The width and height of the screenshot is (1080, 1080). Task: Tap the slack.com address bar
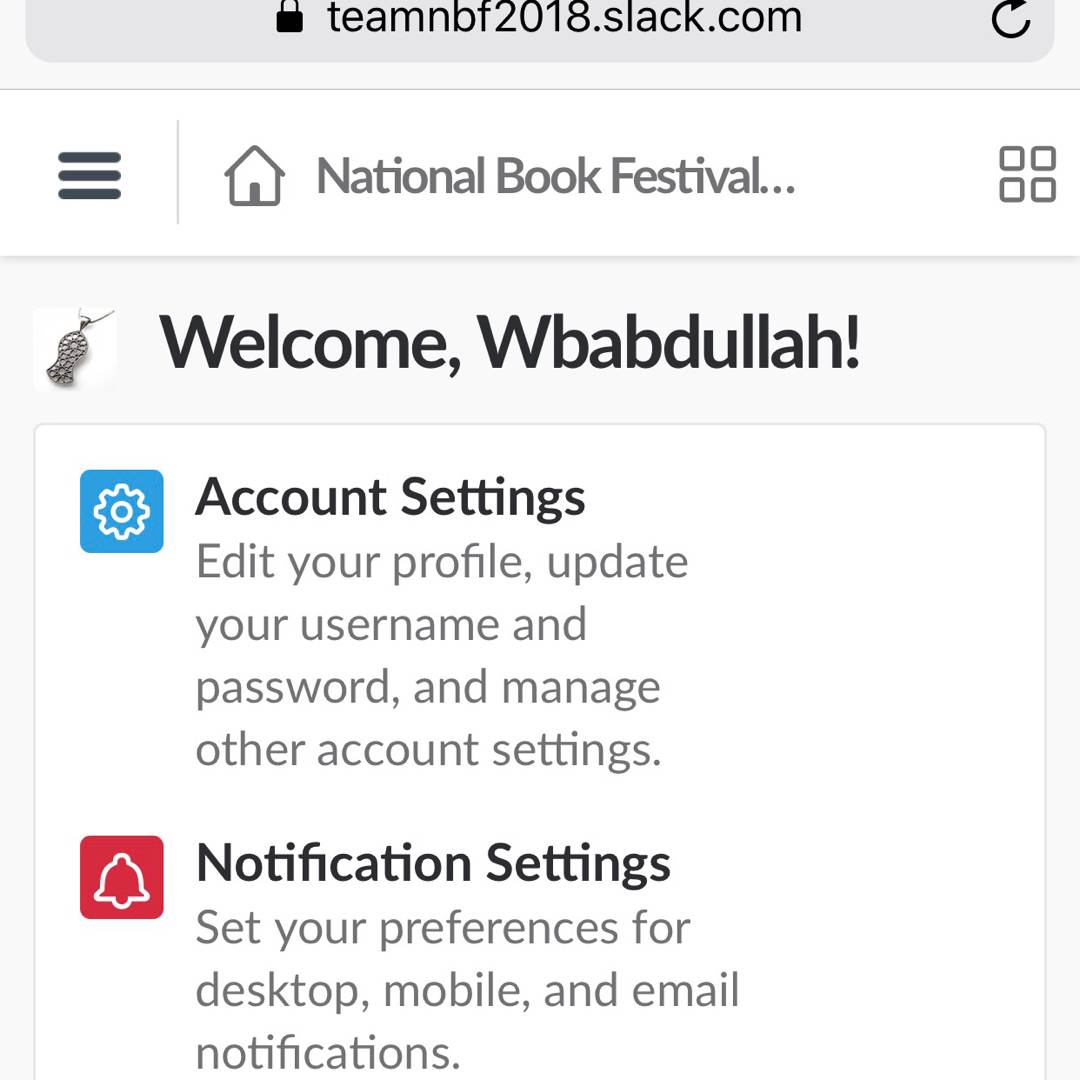[x=540, y=20]
